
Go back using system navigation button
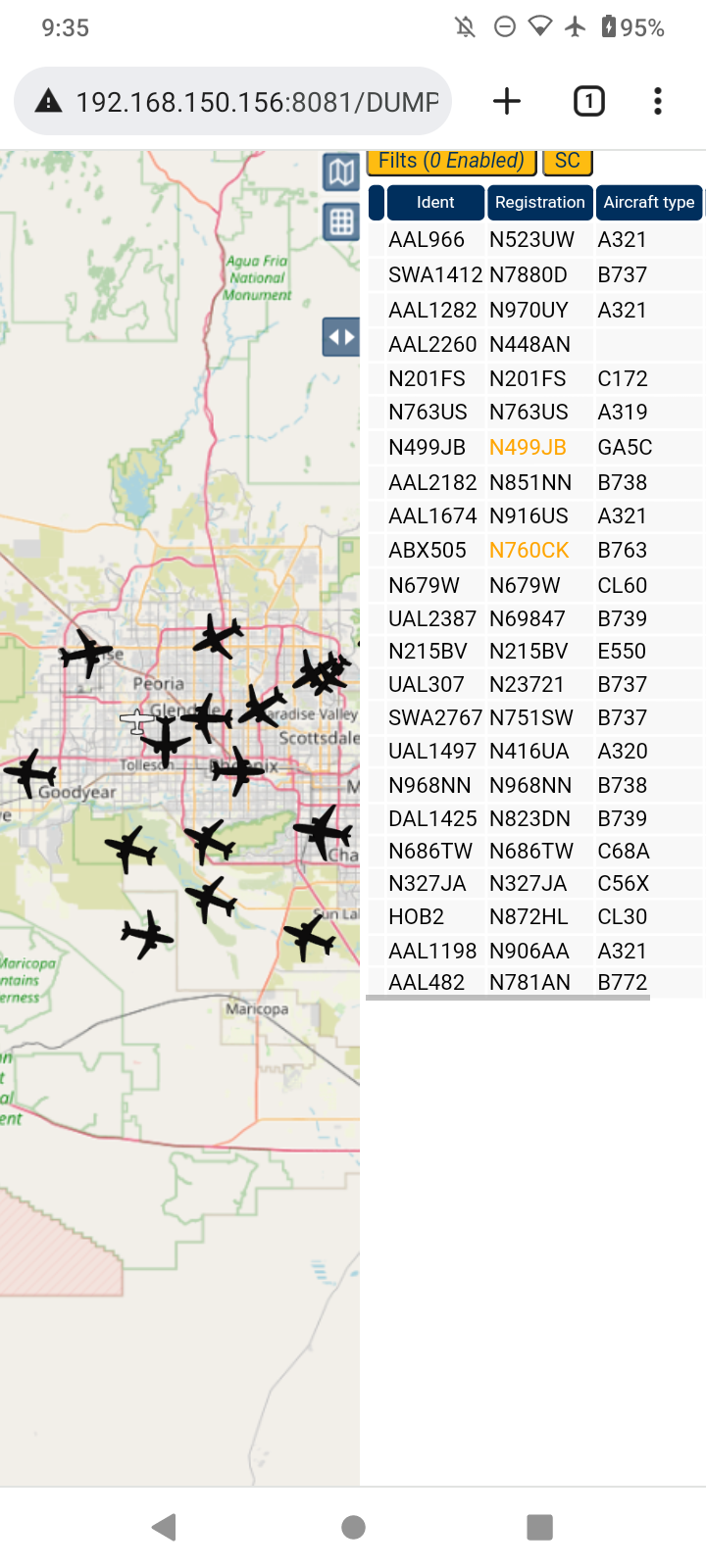(x=164, y=1526)
